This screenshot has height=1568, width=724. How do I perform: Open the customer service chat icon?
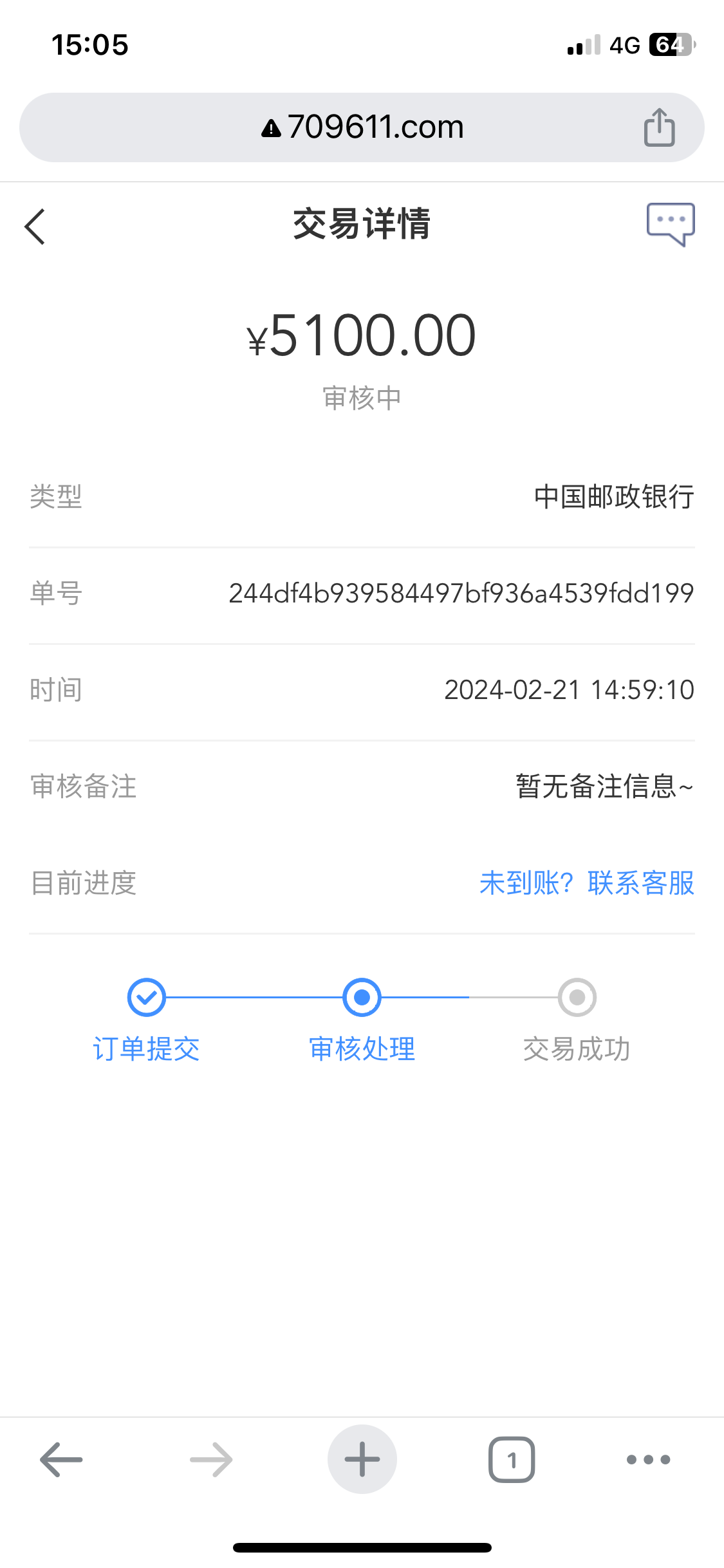coord(671,224)
